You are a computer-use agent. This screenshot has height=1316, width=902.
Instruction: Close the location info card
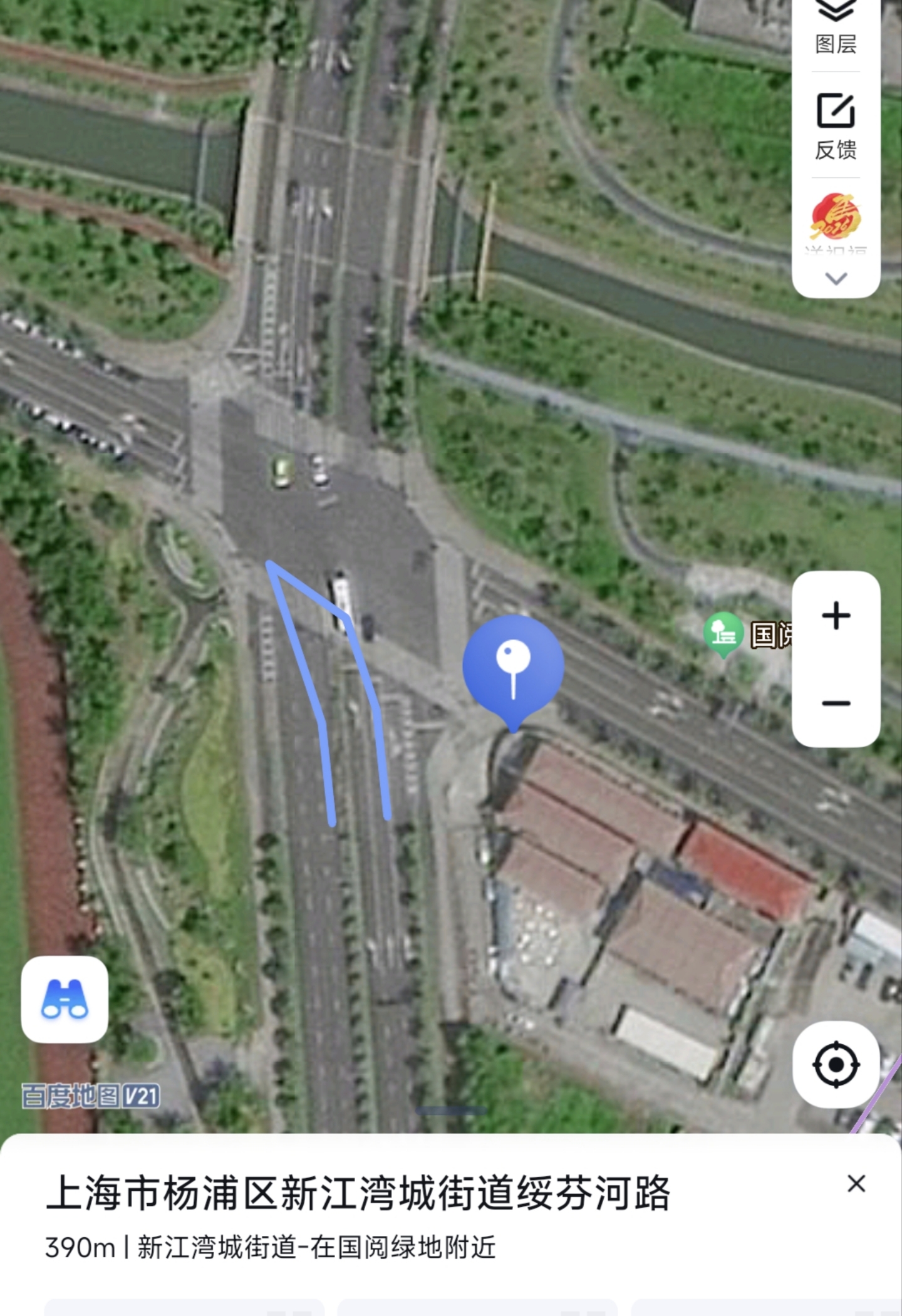856,1184
